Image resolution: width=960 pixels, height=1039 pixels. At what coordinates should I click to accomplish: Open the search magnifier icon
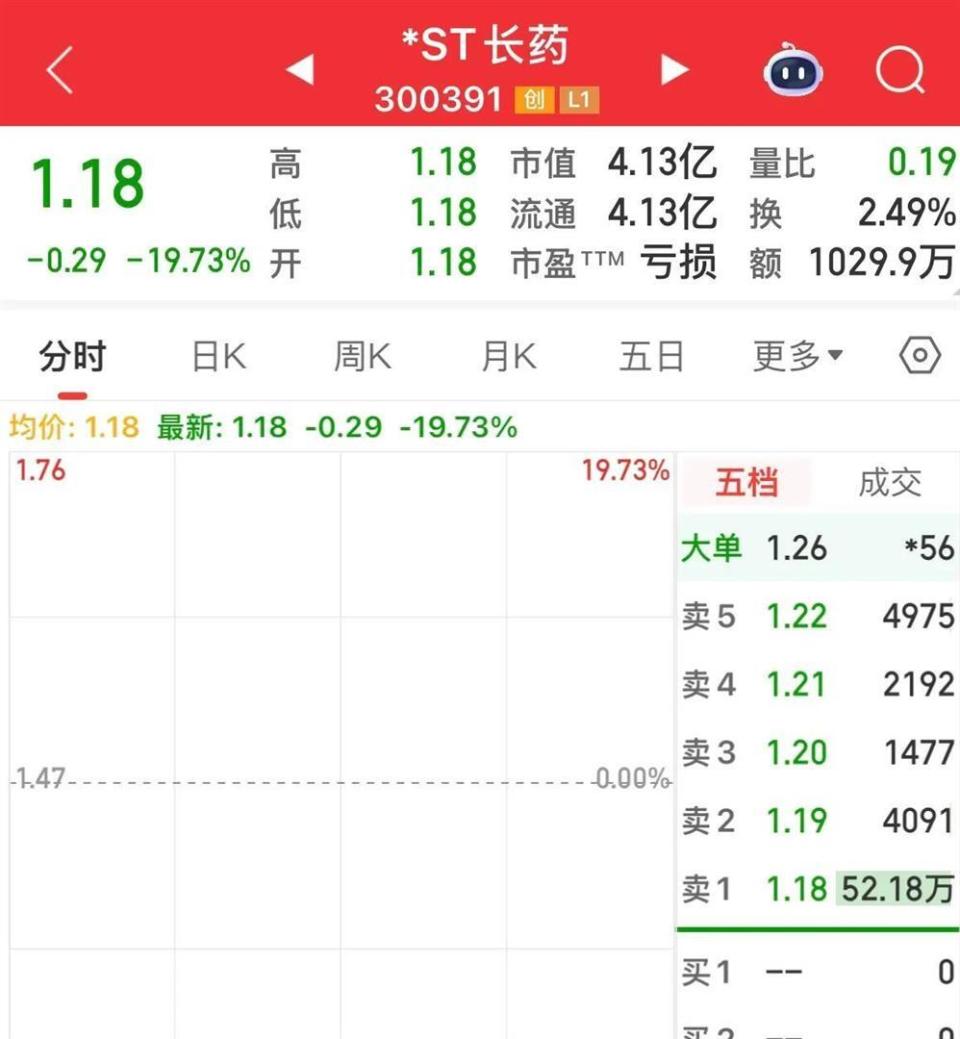point(899,68)
